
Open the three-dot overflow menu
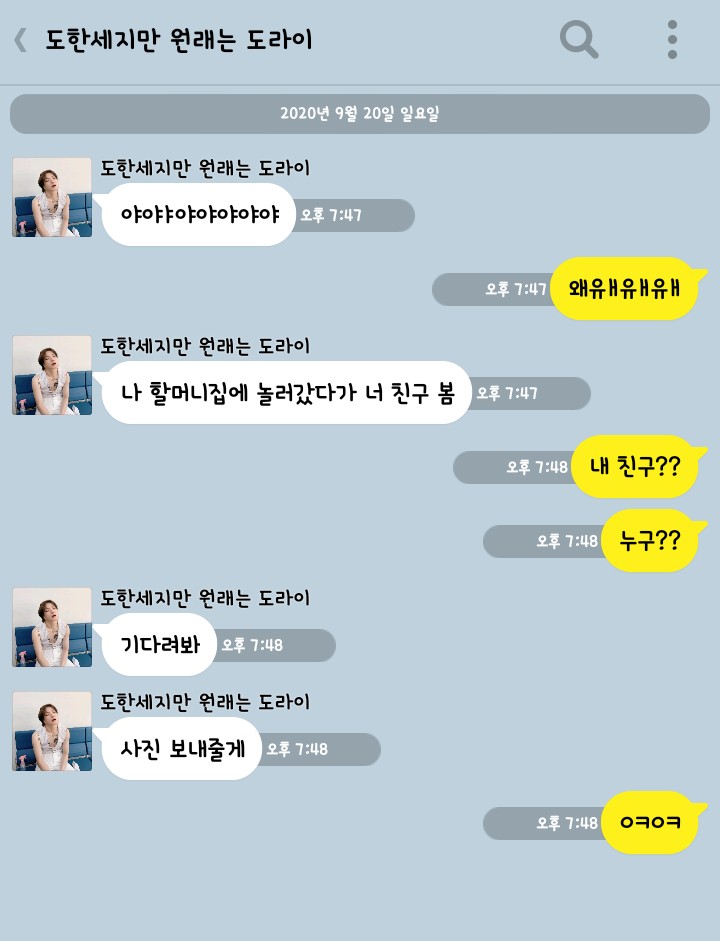[672, 40]
